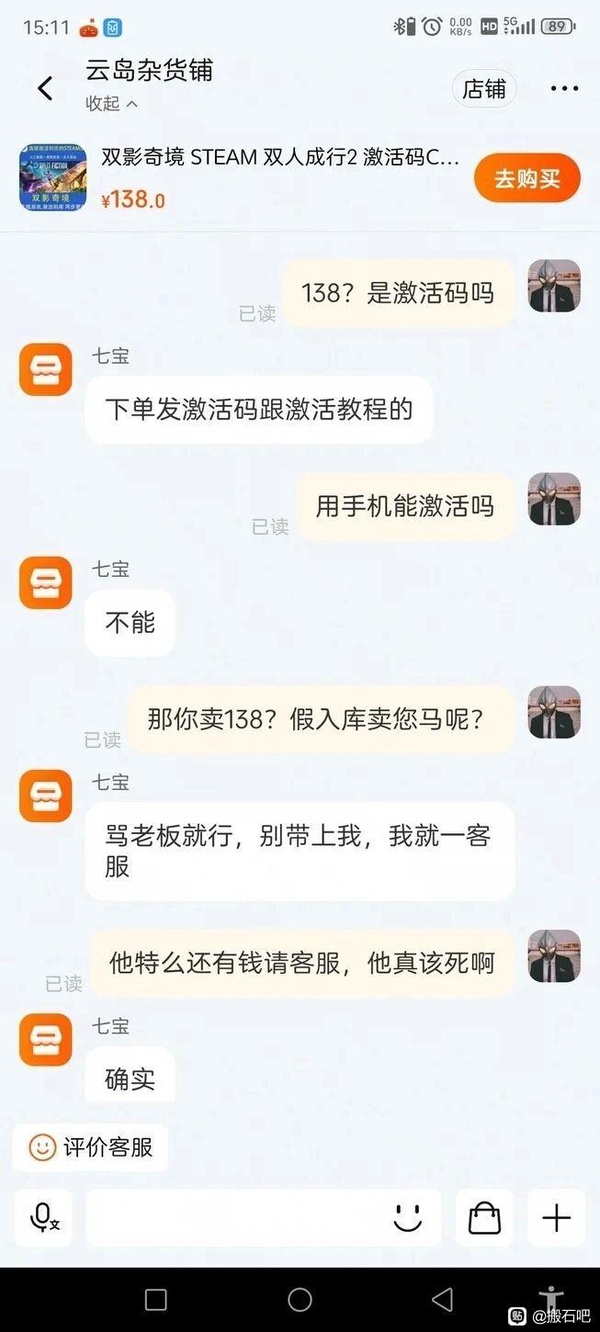Go back using the top-left arrow
This screenshot has height=1332, width=600.
pyautogui.click(x=45, y=88)
